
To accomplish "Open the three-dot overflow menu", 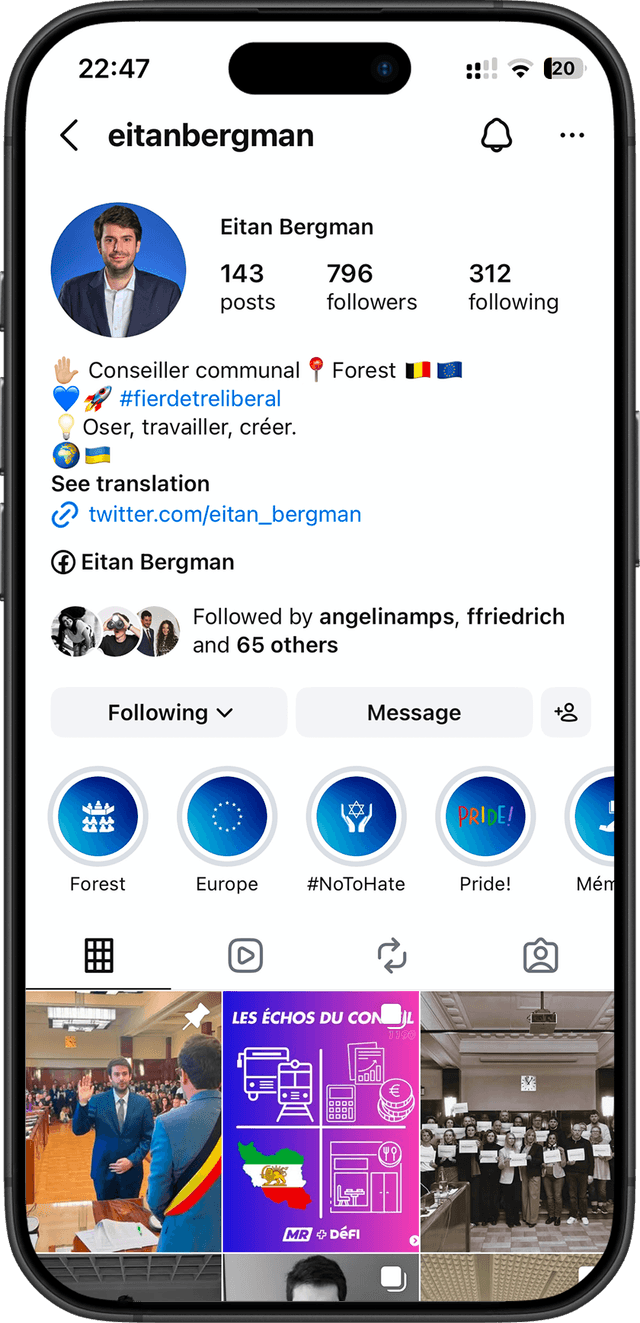I will 572,136.
